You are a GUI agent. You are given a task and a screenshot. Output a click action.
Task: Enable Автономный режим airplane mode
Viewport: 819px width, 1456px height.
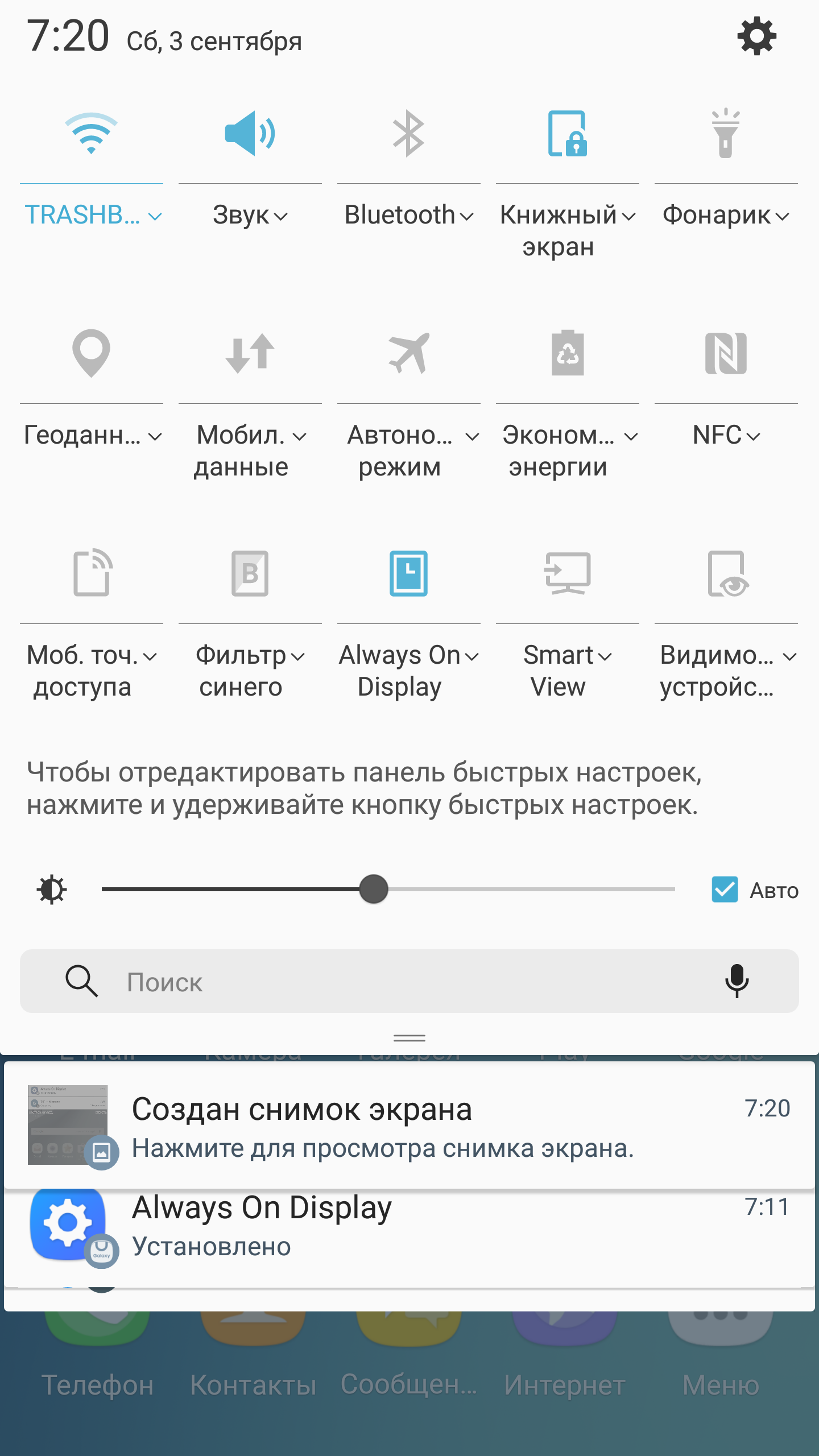pyautogui.click(x=408, y=353)
